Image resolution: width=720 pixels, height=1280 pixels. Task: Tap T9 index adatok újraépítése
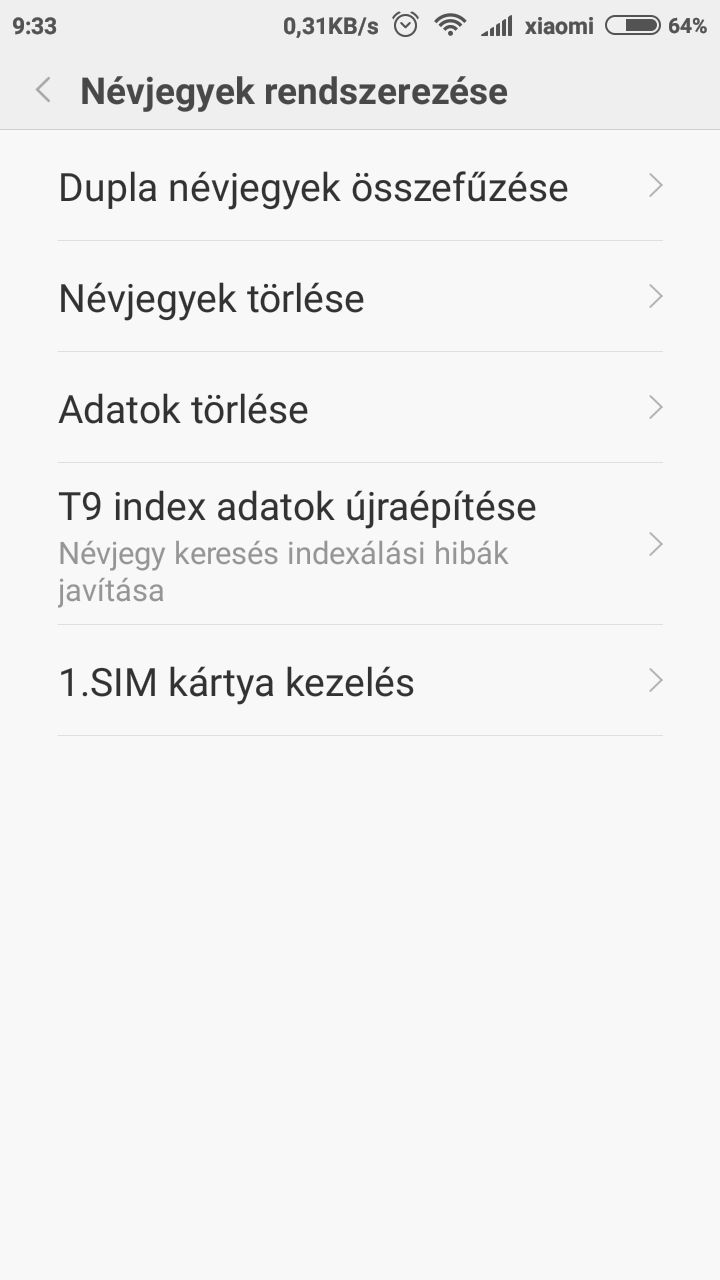pyautogui.click(x=360, y=545)
